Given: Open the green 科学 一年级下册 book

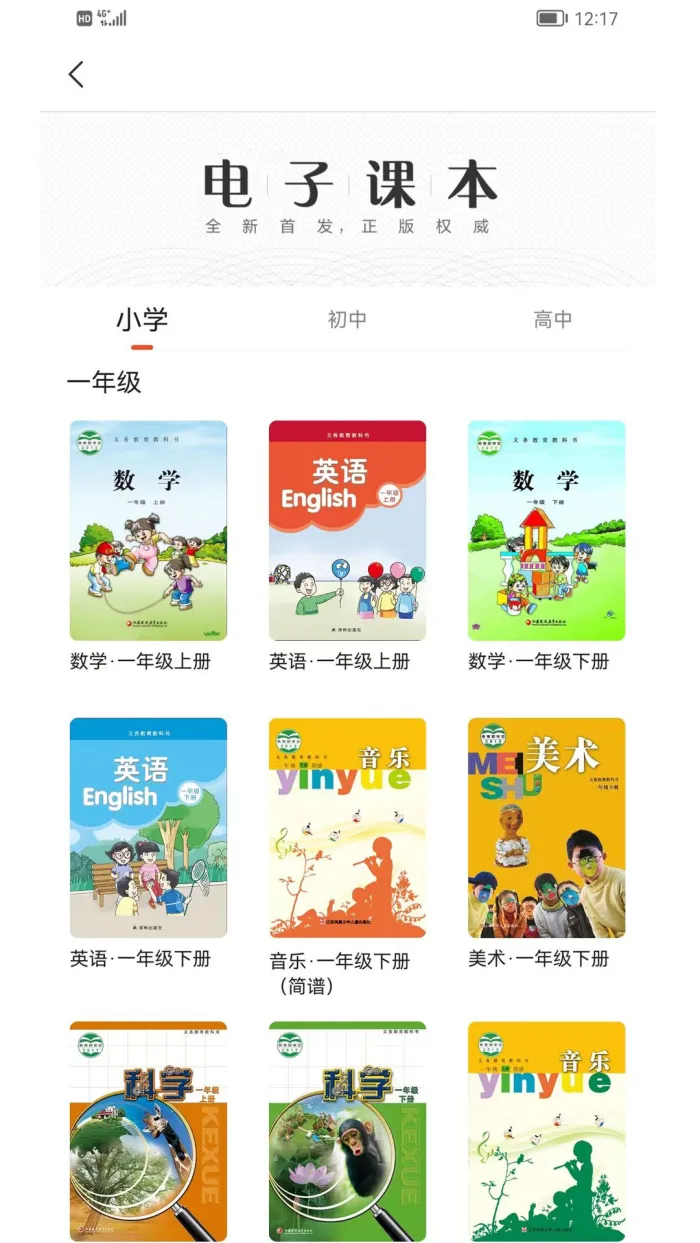Looking at the screenshot, I should [x=347, y=1130].
